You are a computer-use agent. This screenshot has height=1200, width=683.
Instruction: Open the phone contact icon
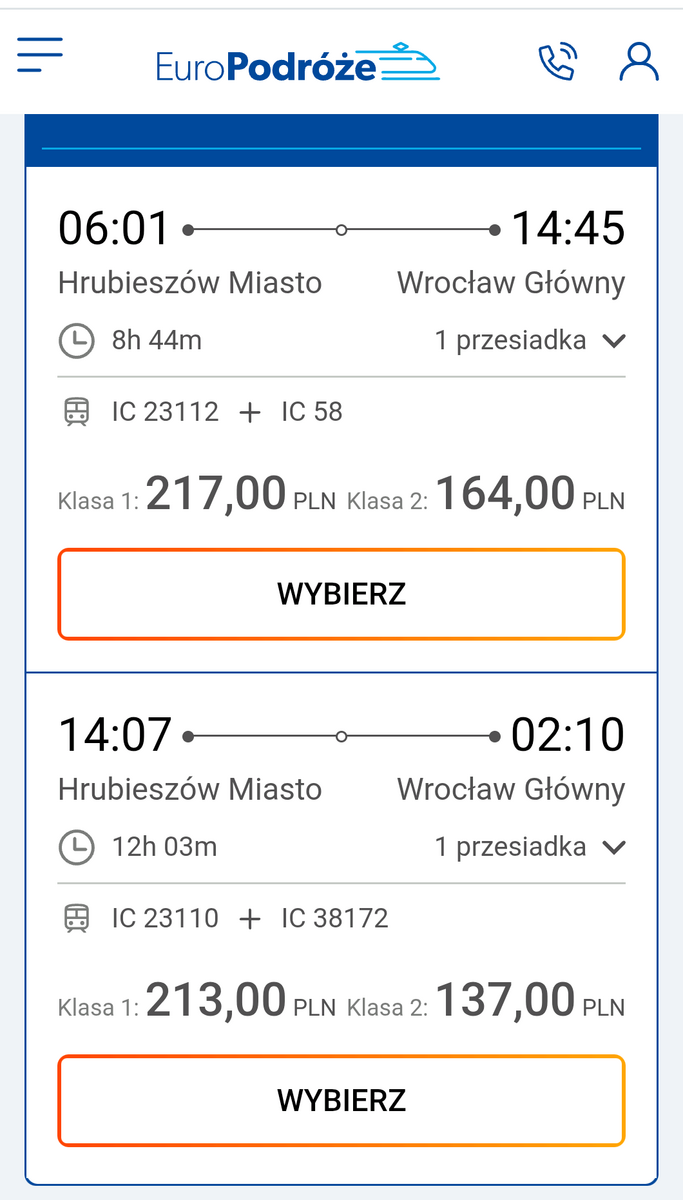click(x=558, y=62)
